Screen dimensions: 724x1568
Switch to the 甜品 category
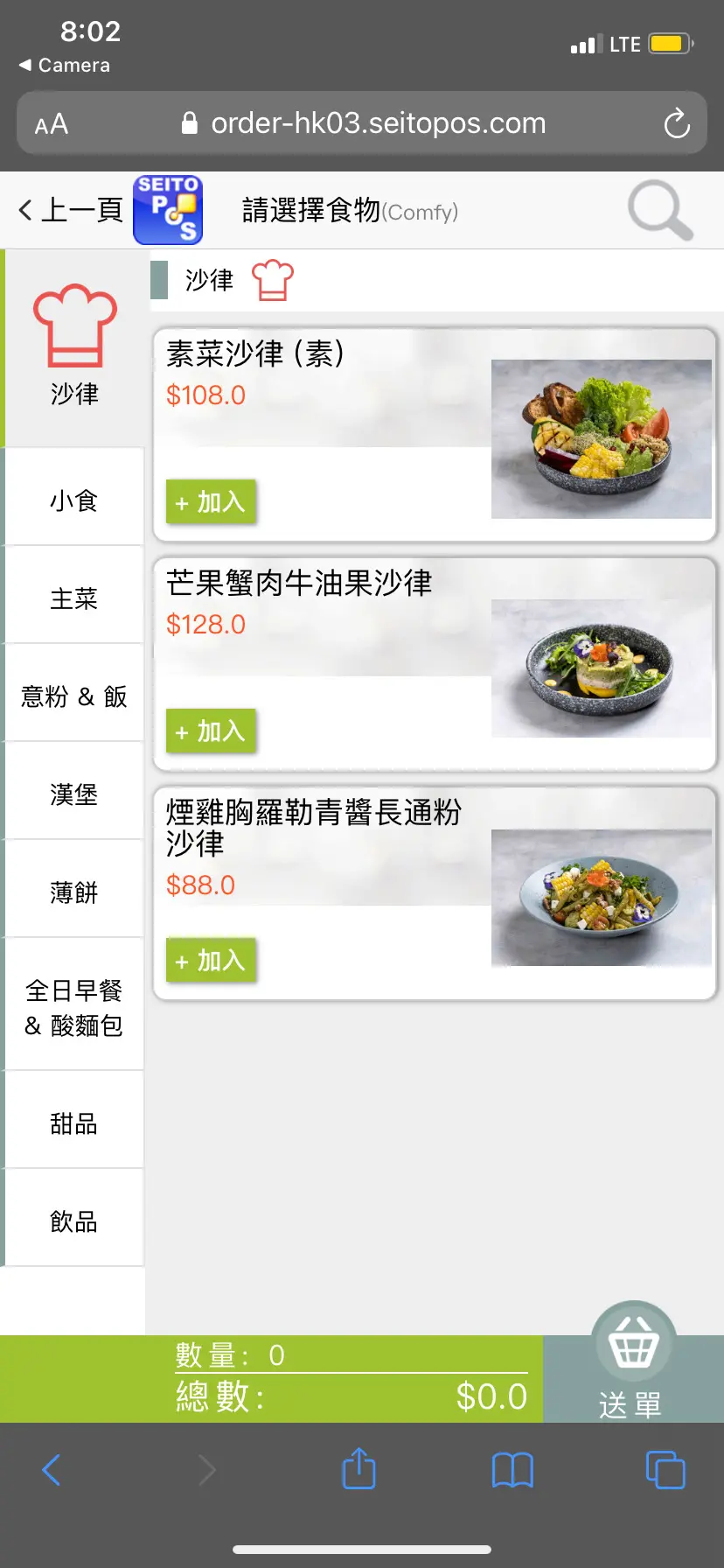[x=74, y=1123]
